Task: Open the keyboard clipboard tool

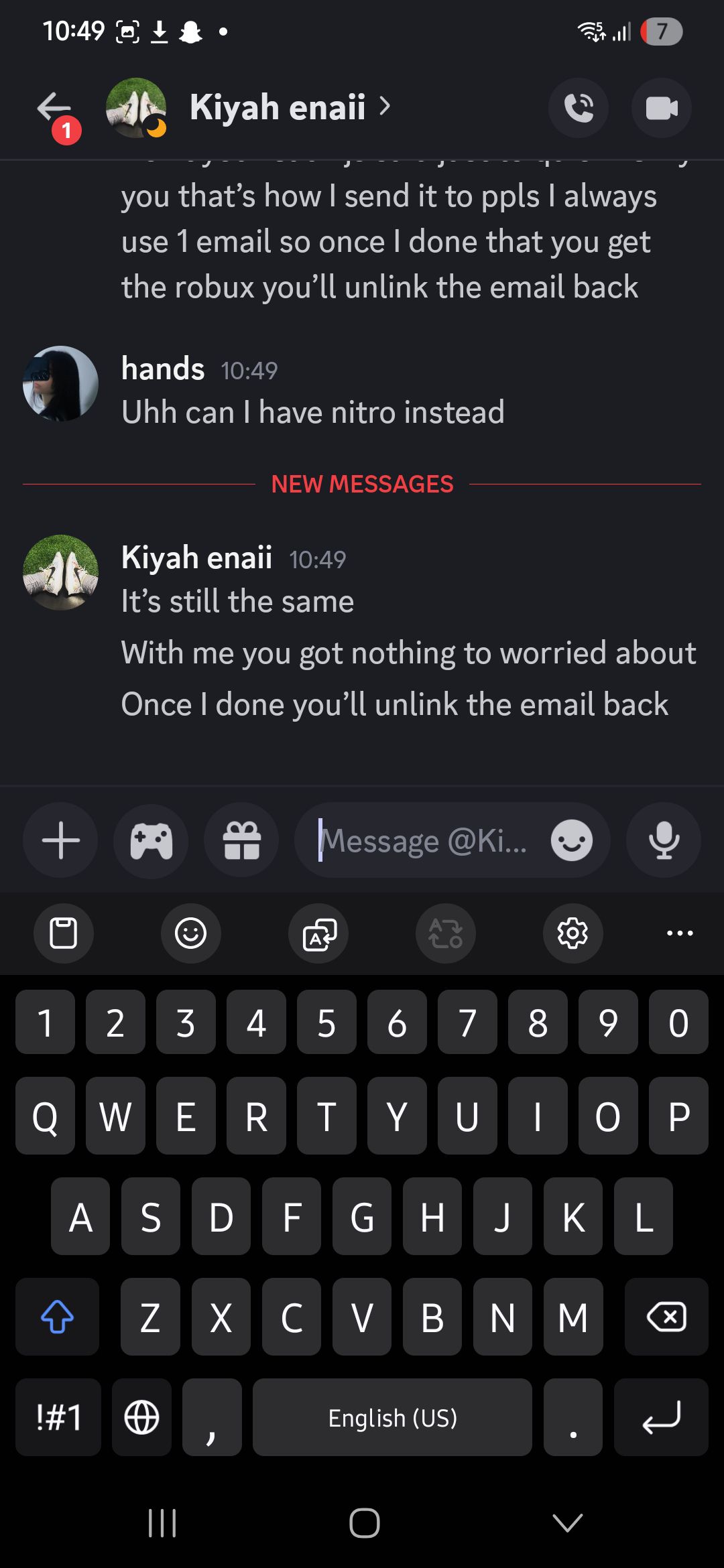Action: (x=64, y=933)
